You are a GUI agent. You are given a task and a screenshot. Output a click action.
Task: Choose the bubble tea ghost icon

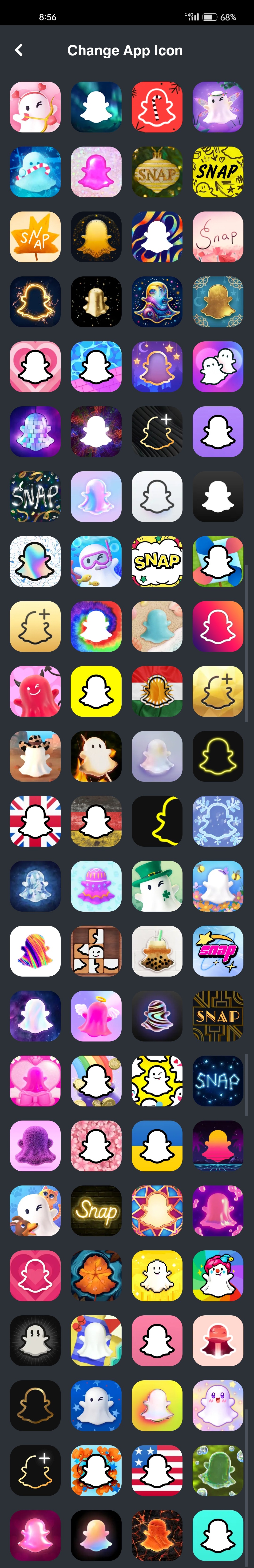[x=157, y=951]
